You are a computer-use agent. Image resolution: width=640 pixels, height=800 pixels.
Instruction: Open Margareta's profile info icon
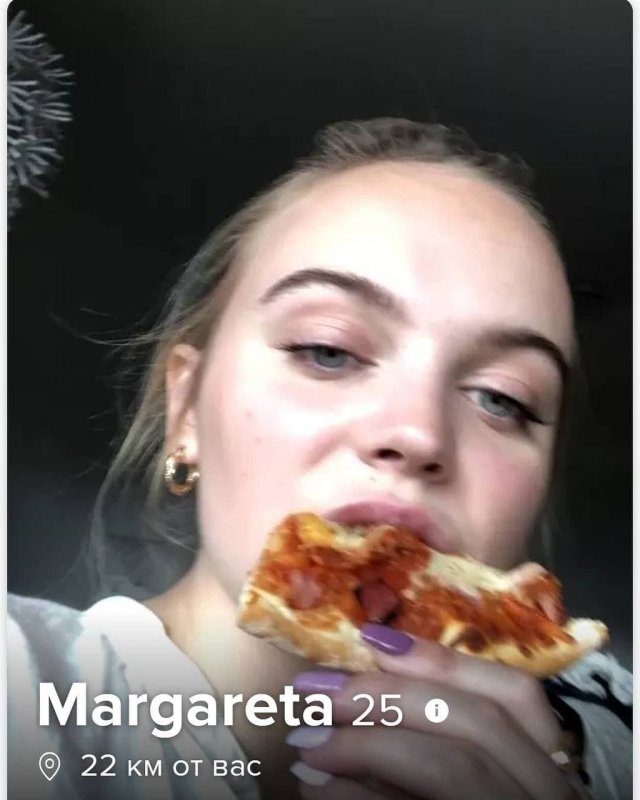(x=436, y=710)
